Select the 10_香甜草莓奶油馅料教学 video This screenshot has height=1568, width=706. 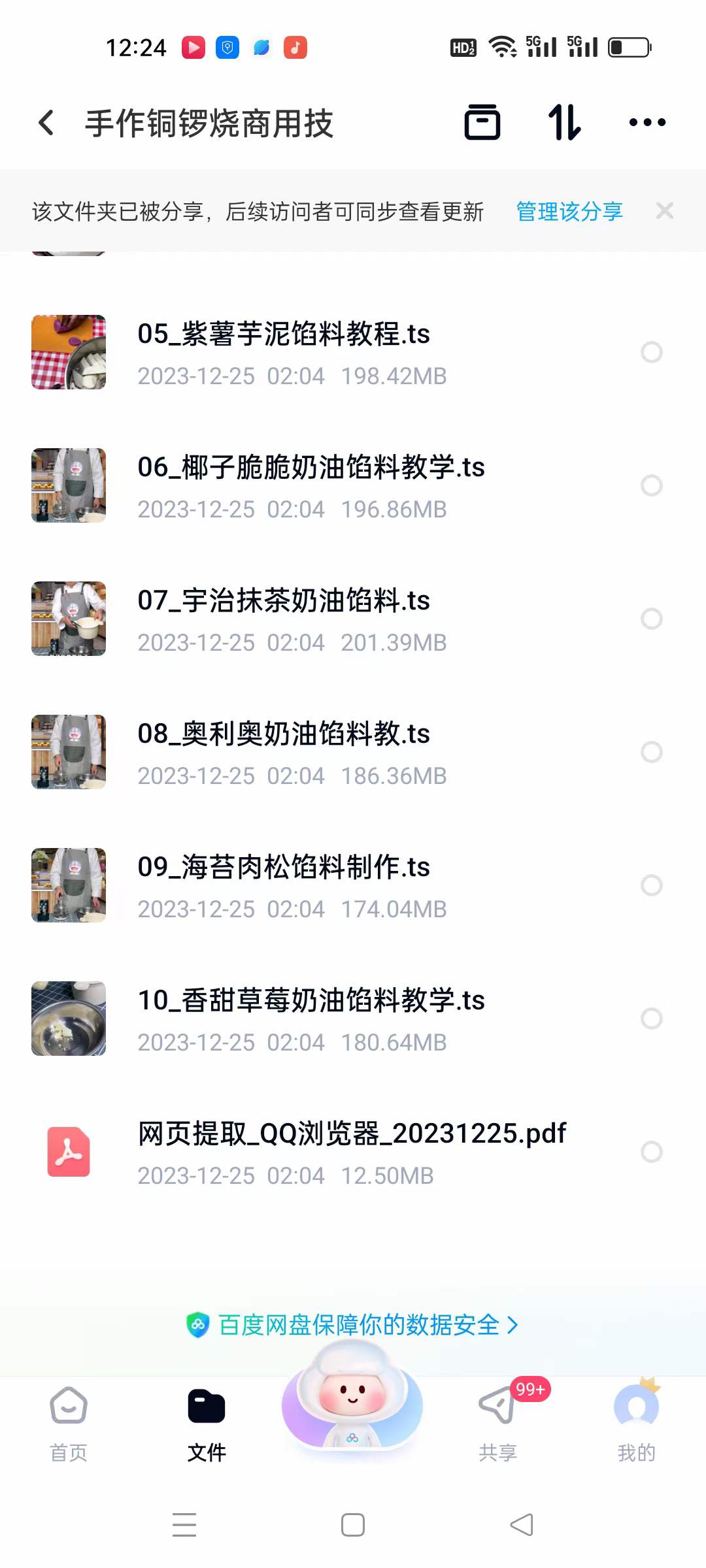pos(652,1019)
